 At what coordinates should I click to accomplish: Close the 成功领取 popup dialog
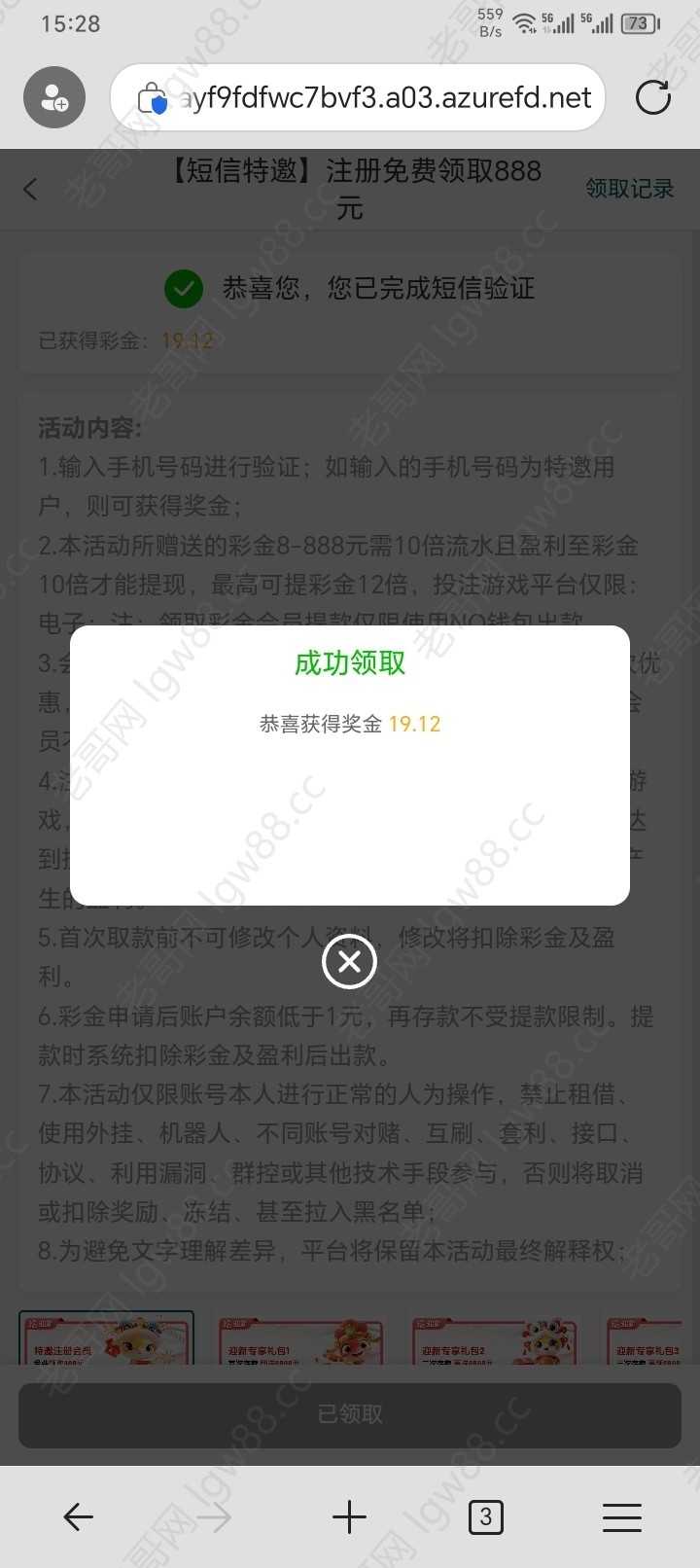coord(349,962)
